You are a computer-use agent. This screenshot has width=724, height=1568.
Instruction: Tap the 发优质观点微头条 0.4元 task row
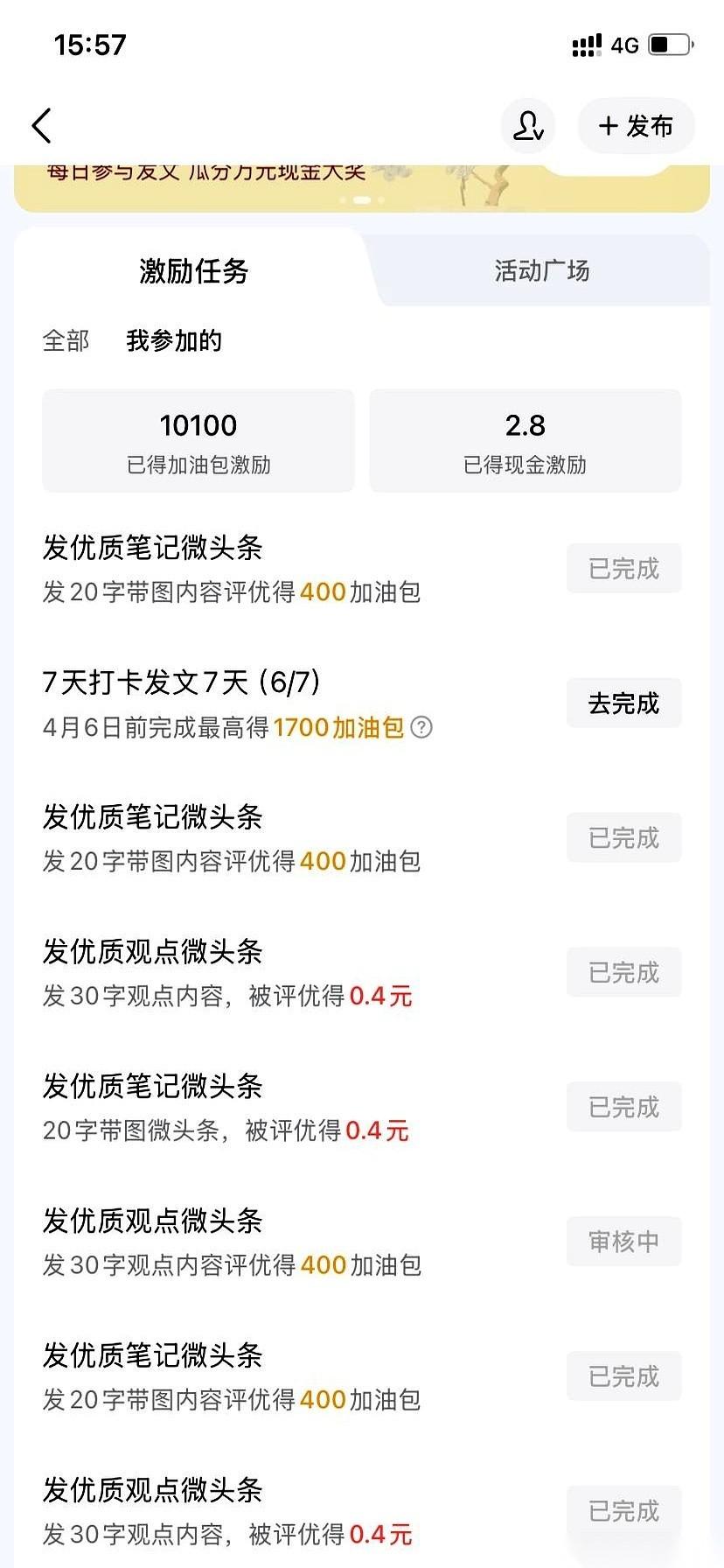click(x=227, y=971)
